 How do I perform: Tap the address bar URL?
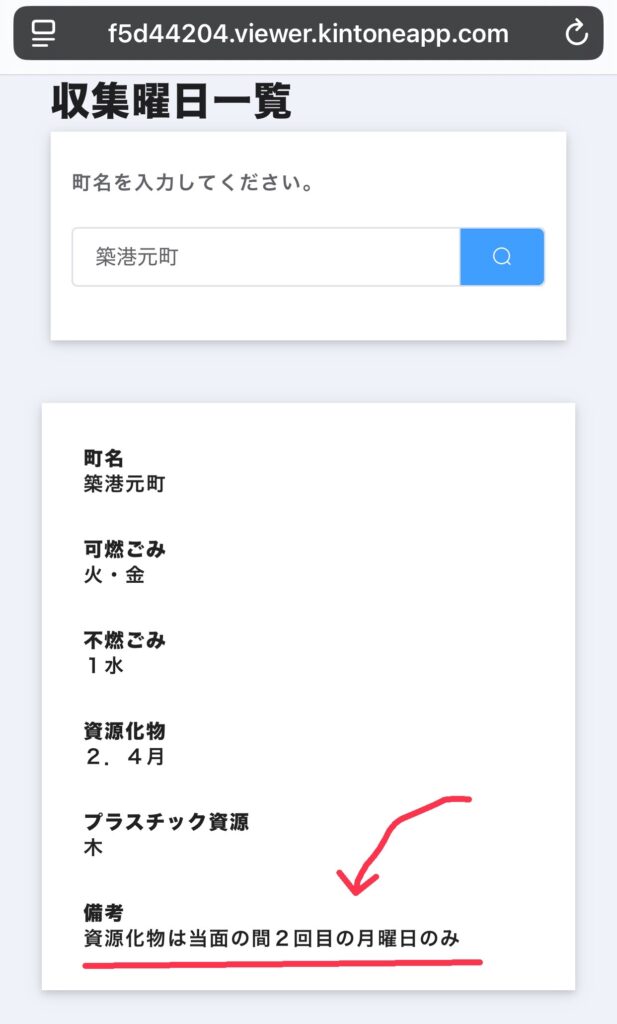308,34
